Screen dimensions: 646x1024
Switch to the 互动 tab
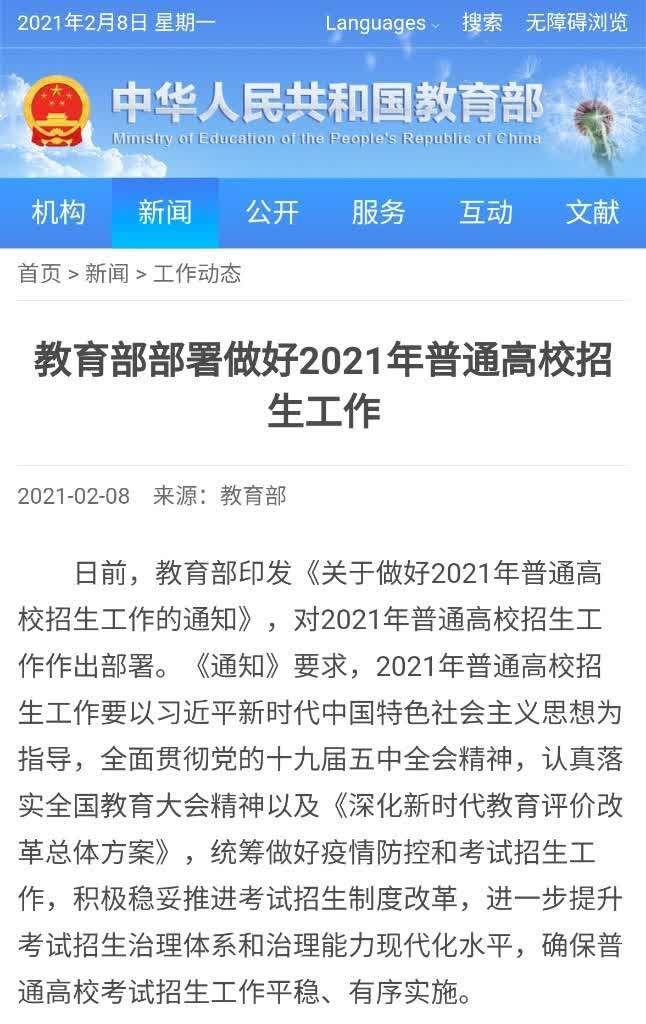pyautogui.click(x=486, y=212)
